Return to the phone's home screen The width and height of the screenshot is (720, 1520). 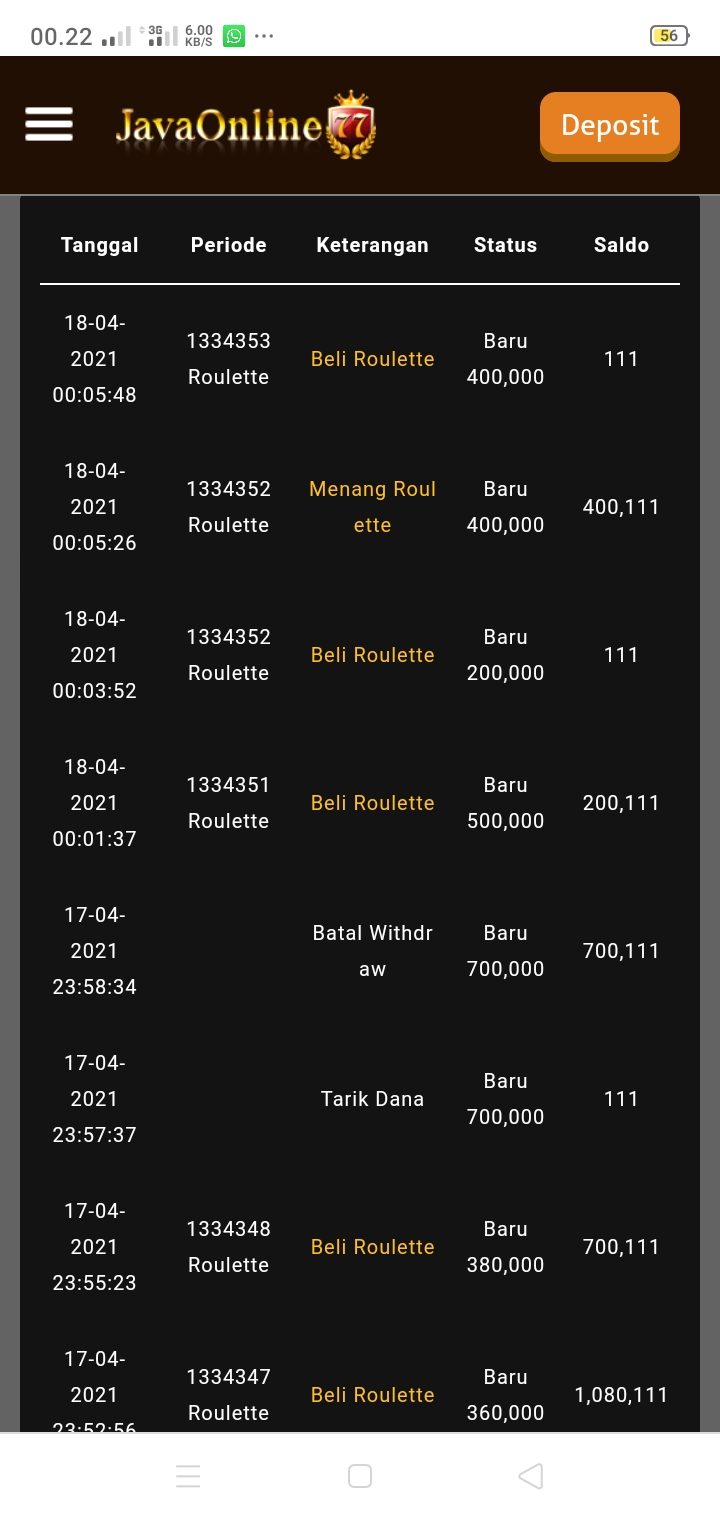coord(360,1476)
